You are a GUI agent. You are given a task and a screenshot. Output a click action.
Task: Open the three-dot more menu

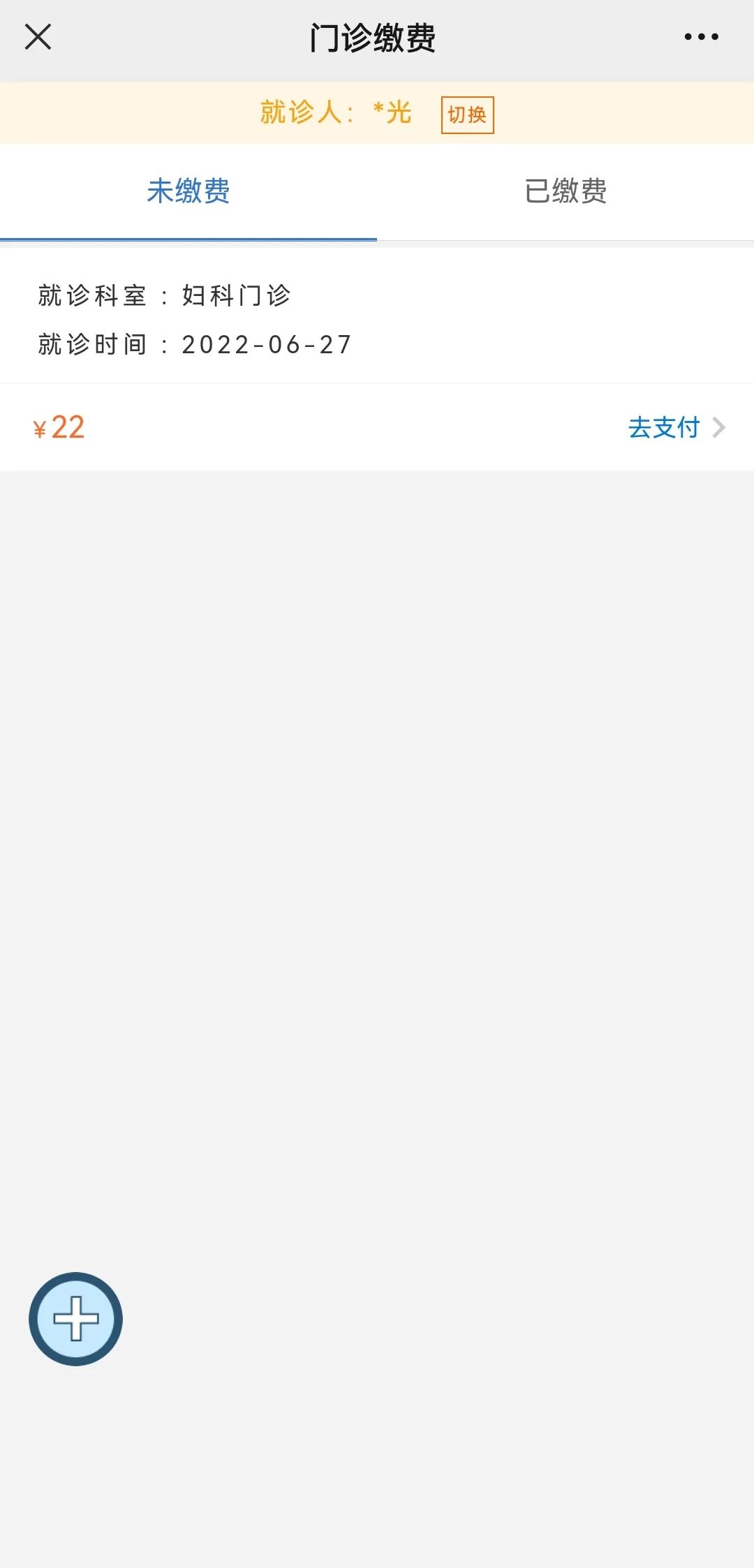coord(701,37)
